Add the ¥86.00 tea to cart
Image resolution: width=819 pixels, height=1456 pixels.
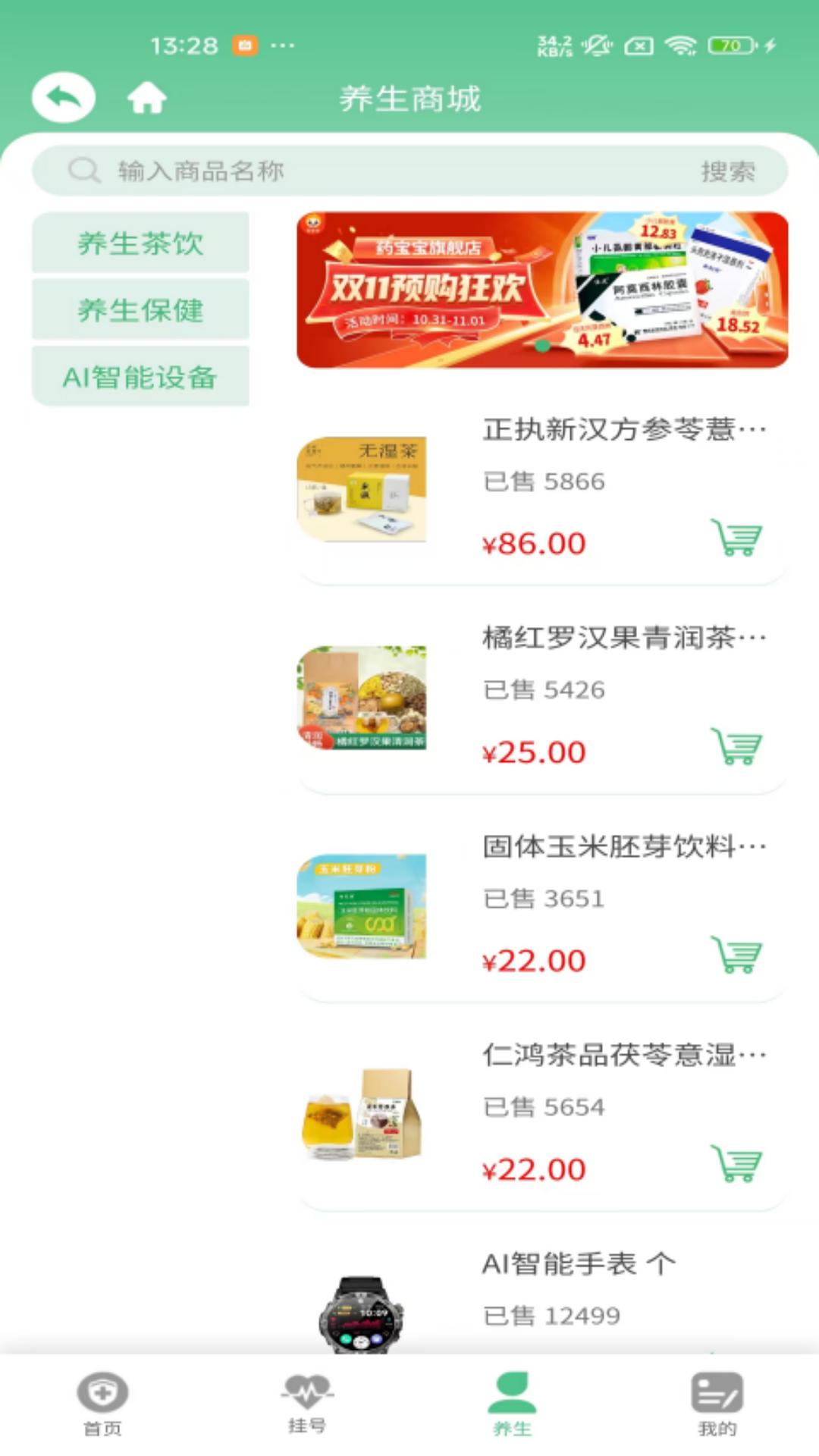coord(736,538)
